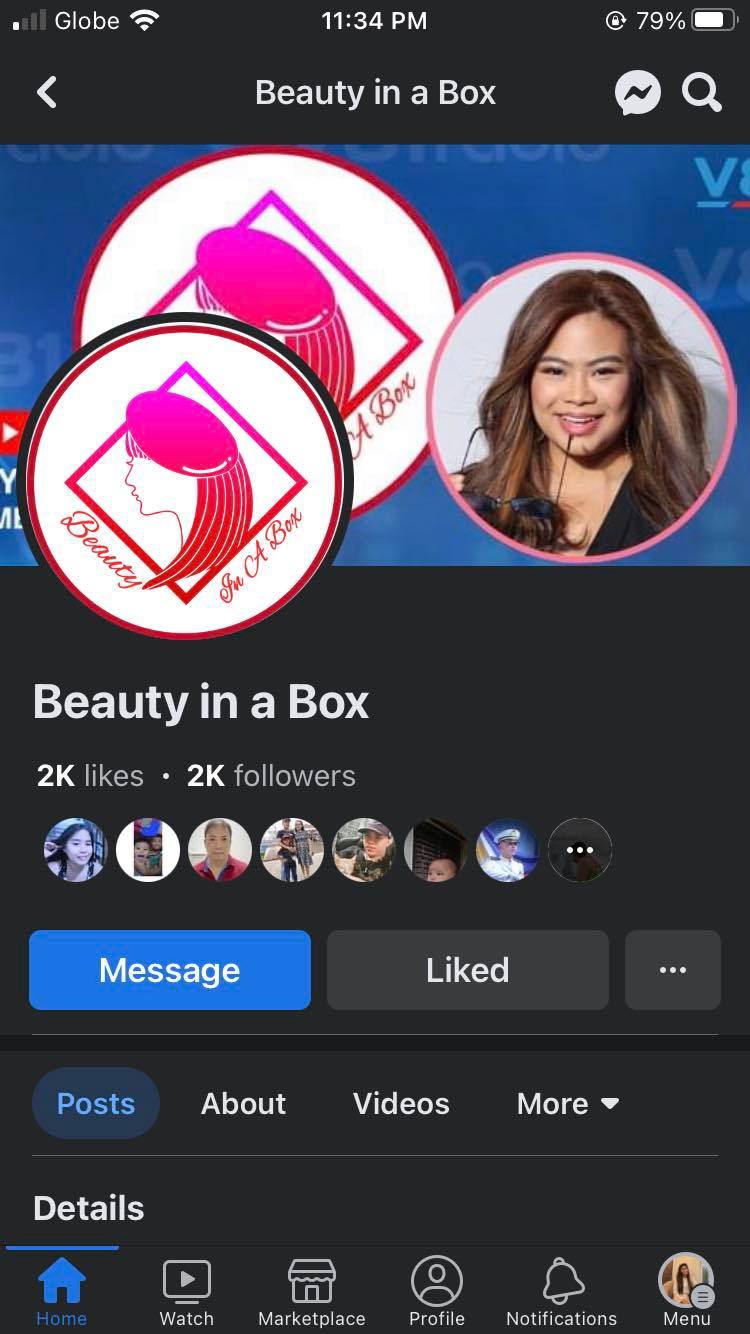750x1334 pixels.
Task: Switch to the About tab
Action: coord(243,1103)
